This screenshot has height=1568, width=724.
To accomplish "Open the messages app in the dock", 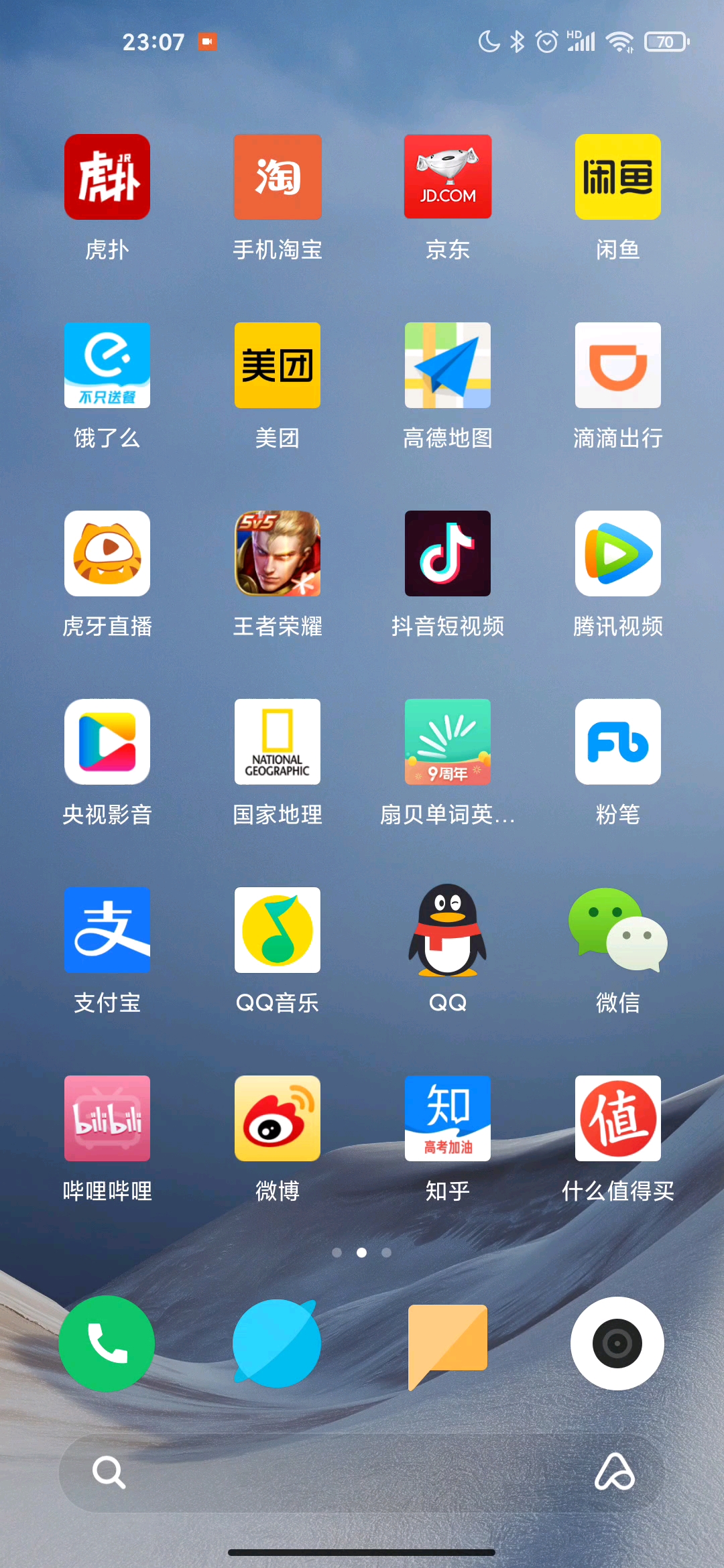I will (448, 1344).
